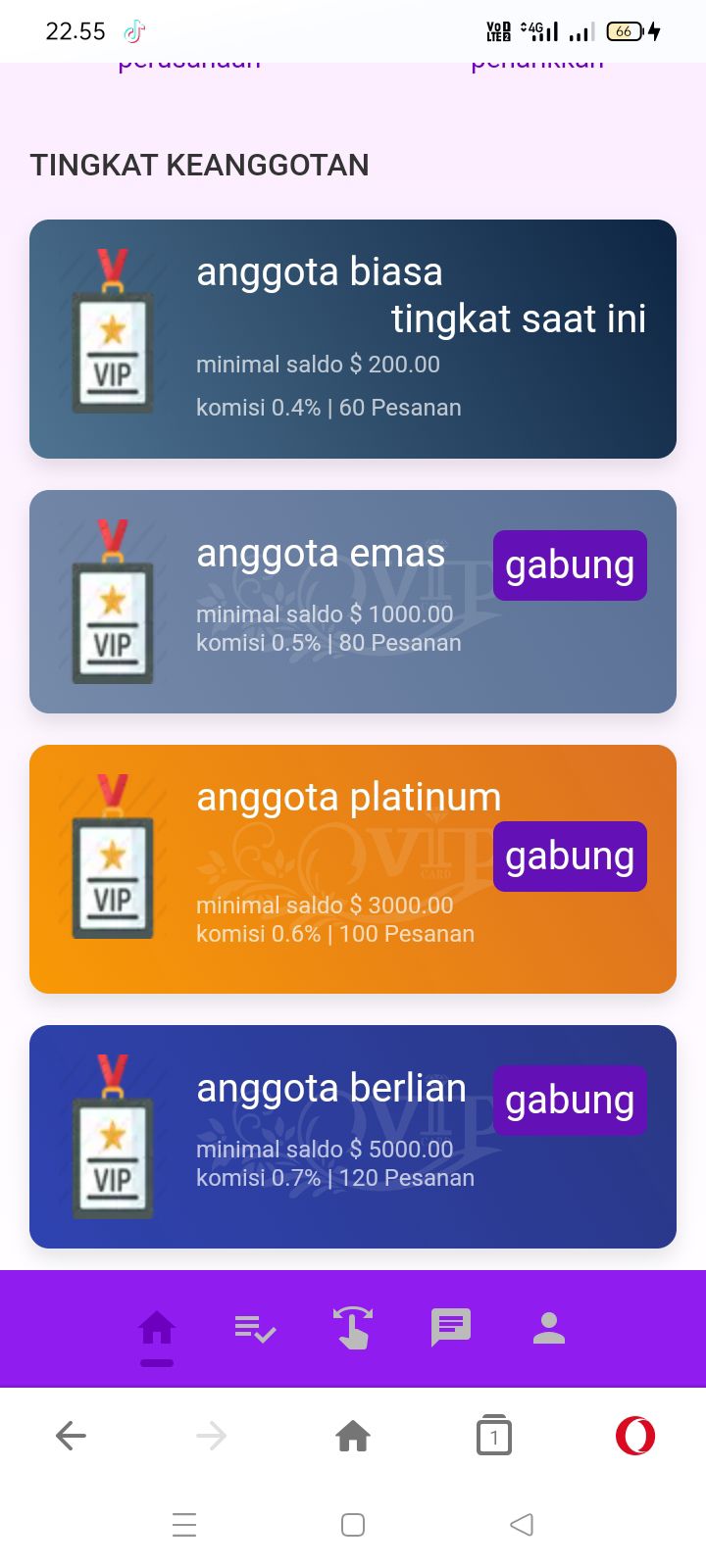Open the order checklist tab
The width and height of the screenshot is (706, 1568).
(255, 1330)
